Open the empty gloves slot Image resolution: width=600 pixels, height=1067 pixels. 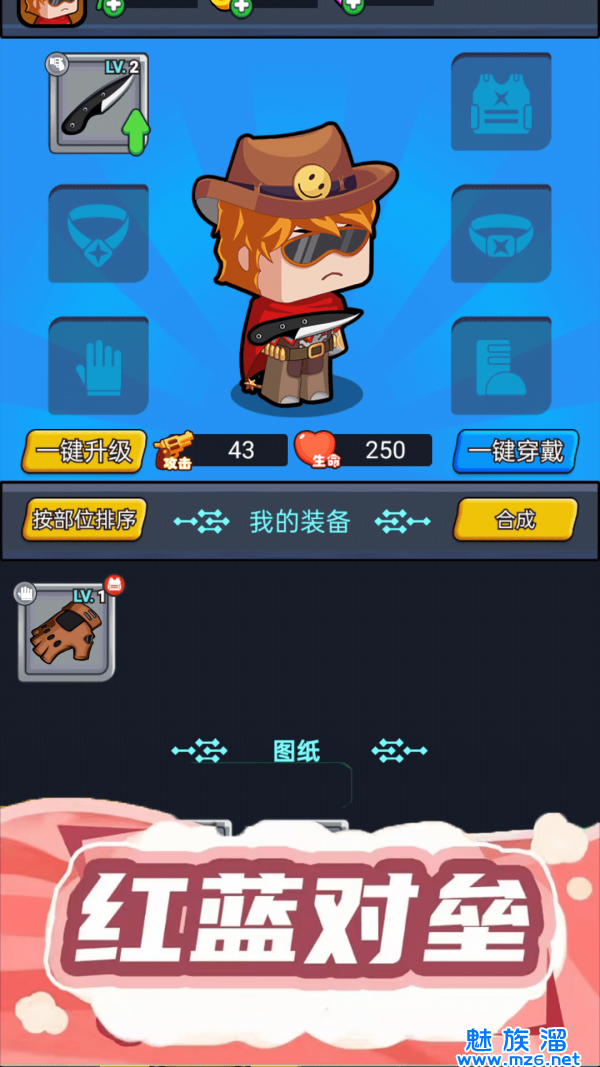point(98,365)
